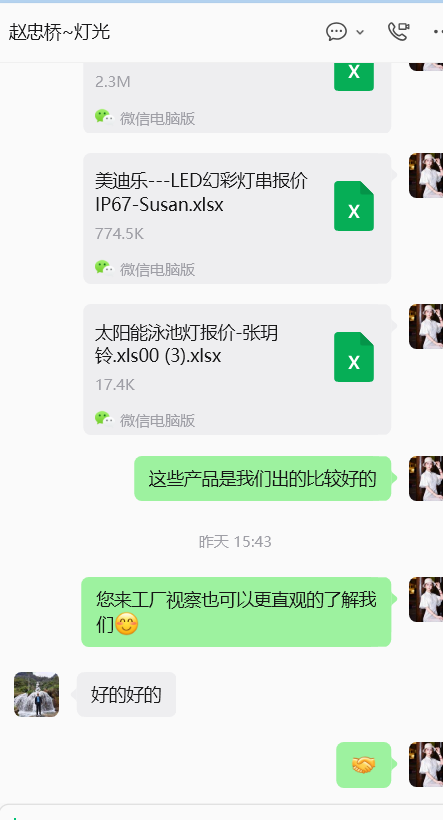
Task: Open the 美迪乐 LED幻彩灯串报价 xlsx file
Action: [x=237, y=219]
